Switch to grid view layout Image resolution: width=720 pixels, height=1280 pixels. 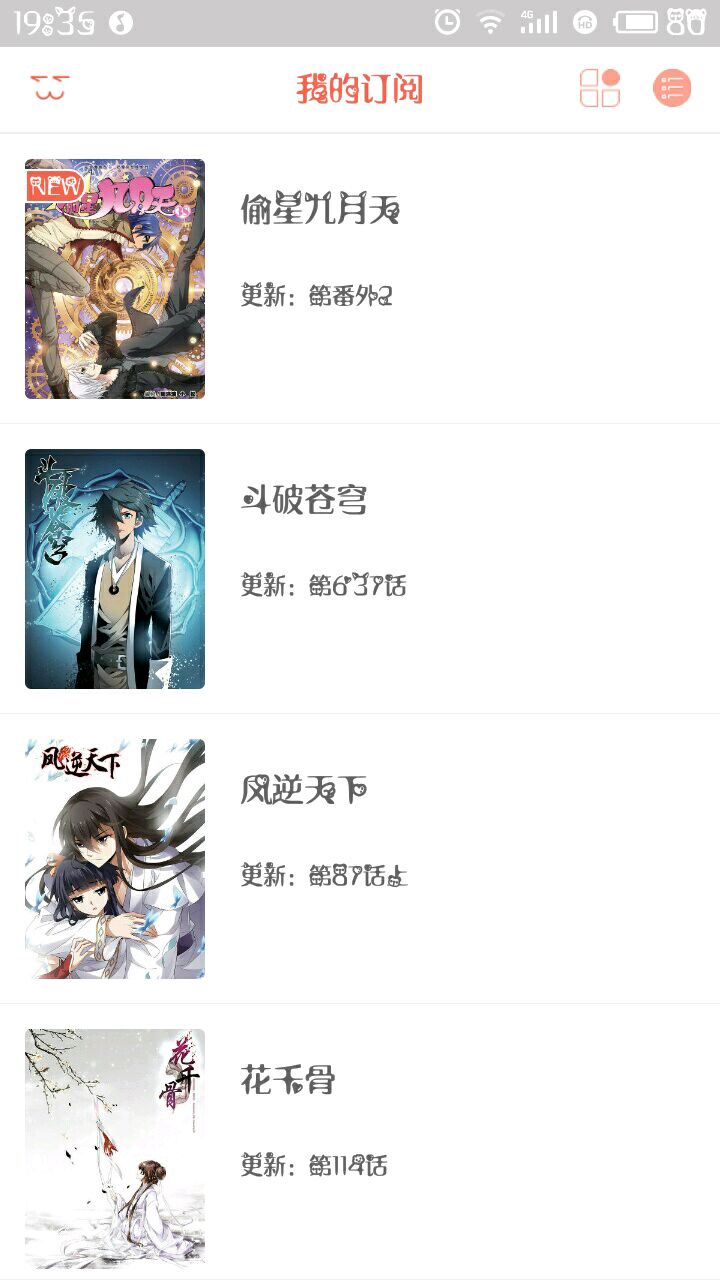pos(600,88)
